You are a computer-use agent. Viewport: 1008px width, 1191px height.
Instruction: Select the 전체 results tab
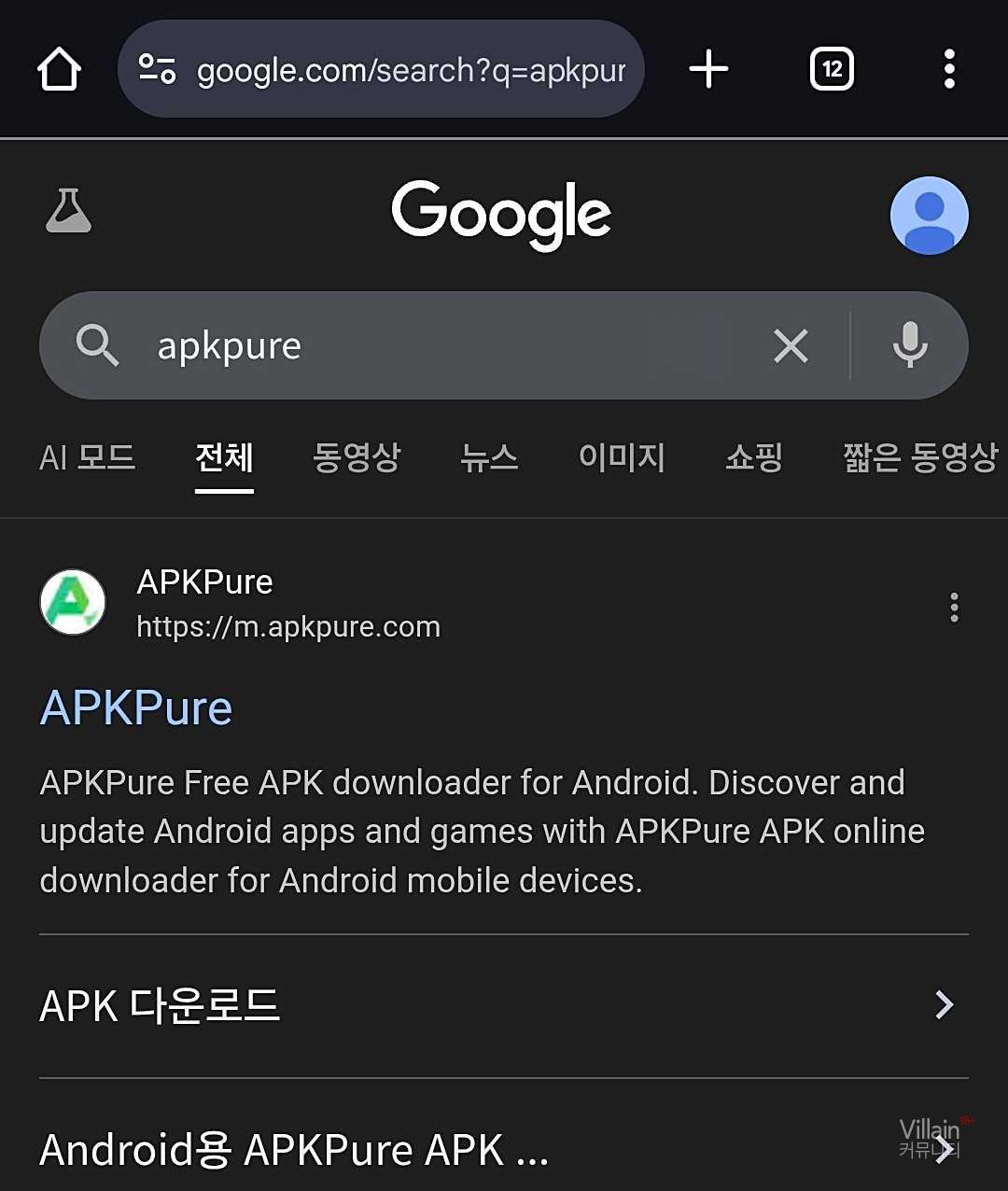[x=224, y=457]
